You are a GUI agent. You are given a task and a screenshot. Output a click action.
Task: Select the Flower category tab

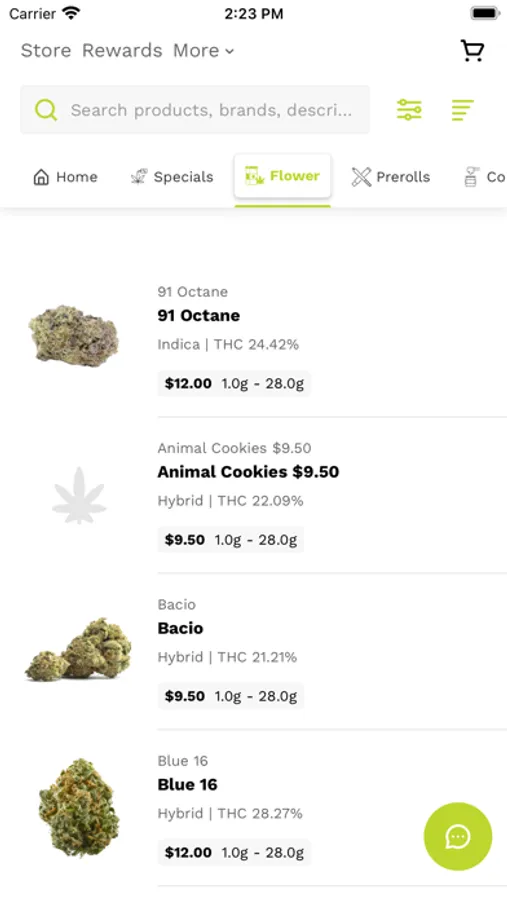pyautogui.click(x=282, y=176)
